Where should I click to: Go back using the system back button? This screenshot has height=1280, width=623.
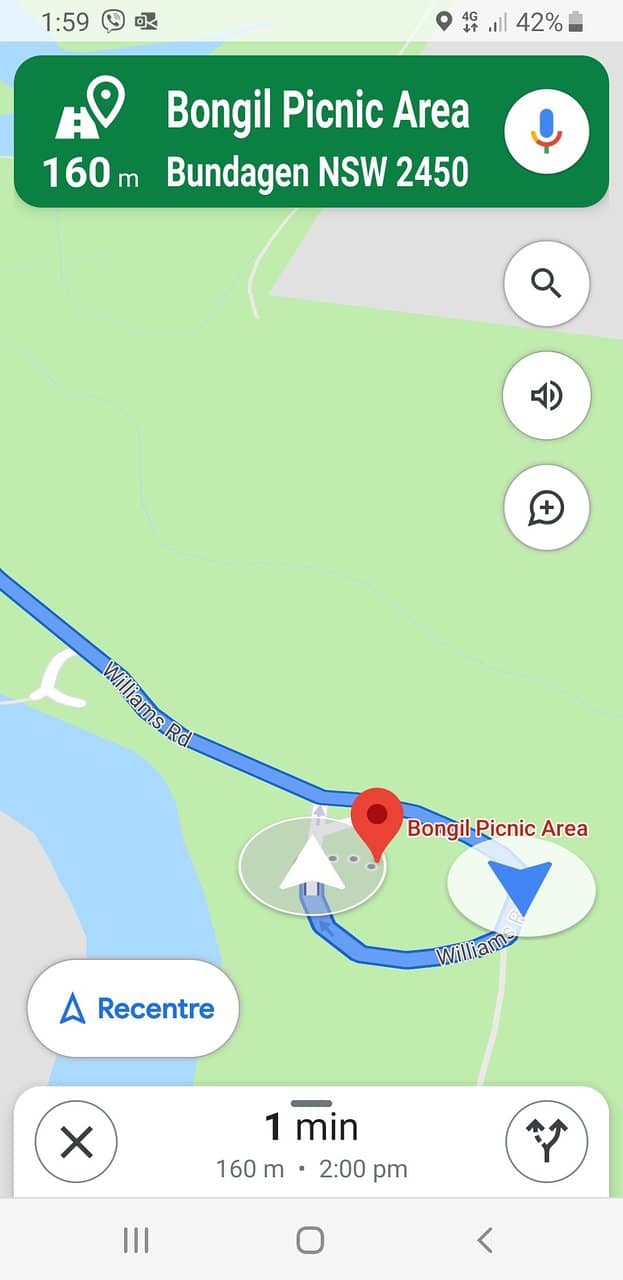click(485, 1241)
